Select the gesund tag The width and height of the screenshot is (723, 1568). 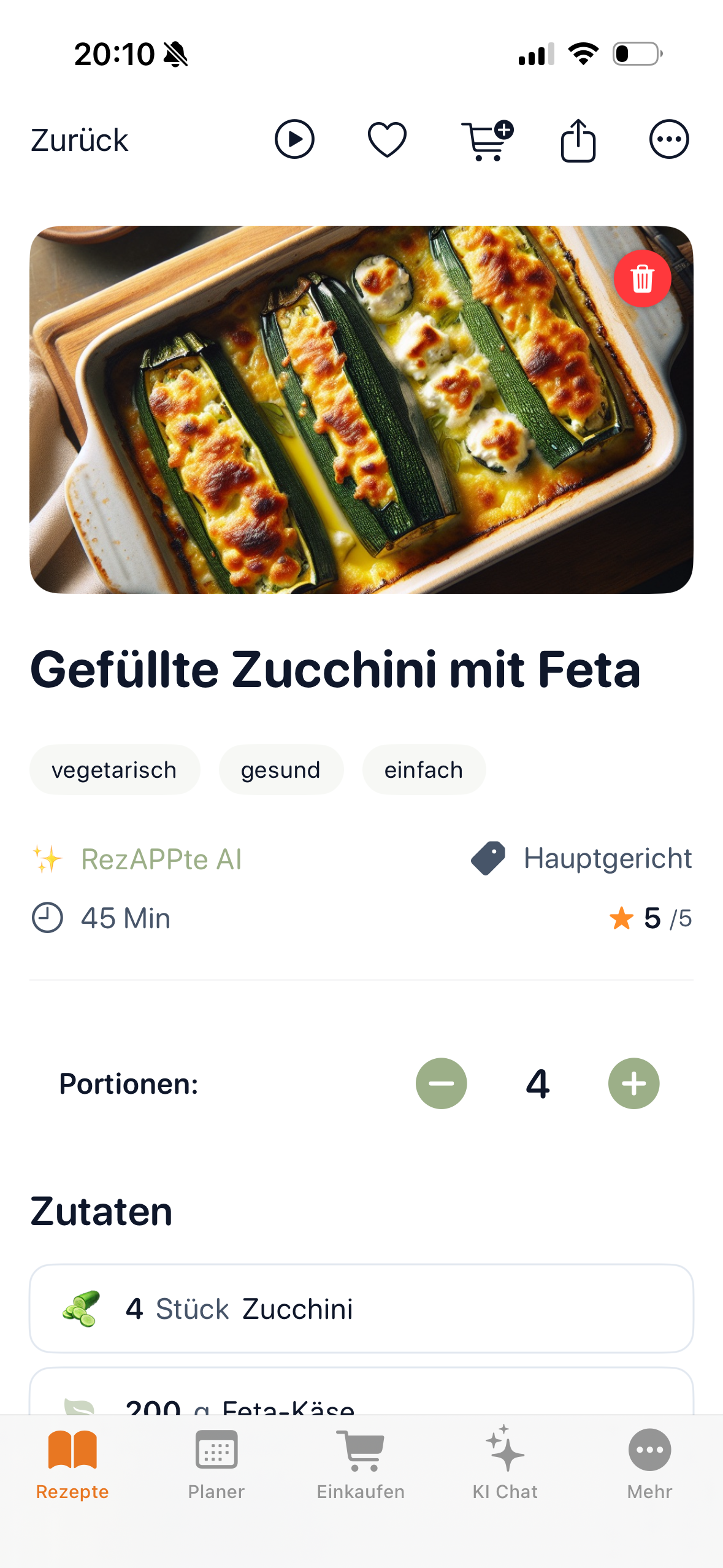[x=281, y=769]
